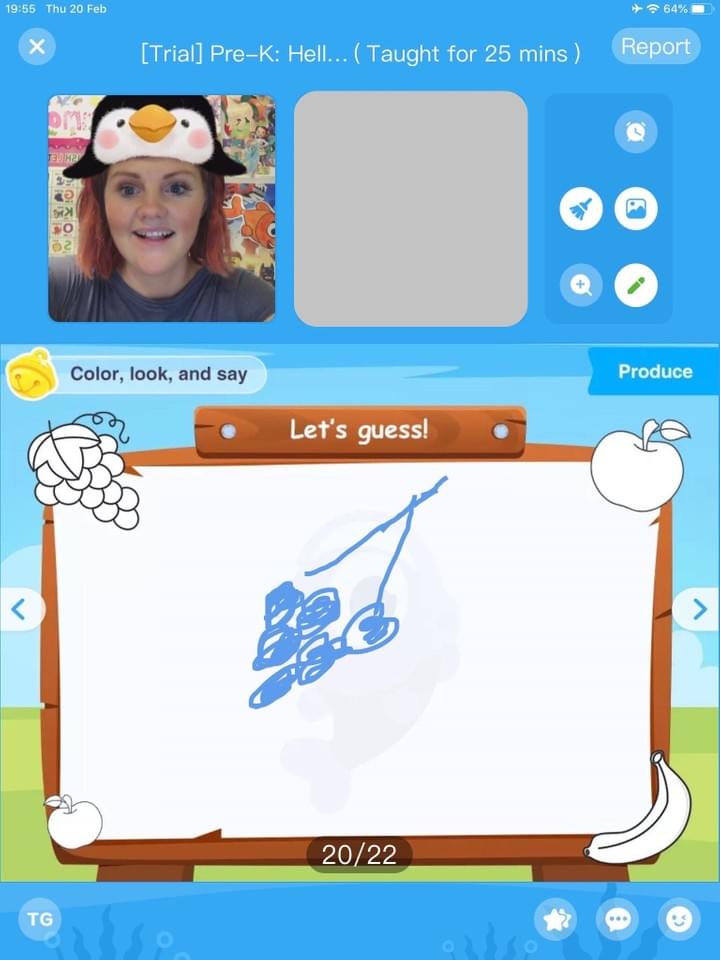
Task: Open the alarm clock timer tool
Action: 636,132
